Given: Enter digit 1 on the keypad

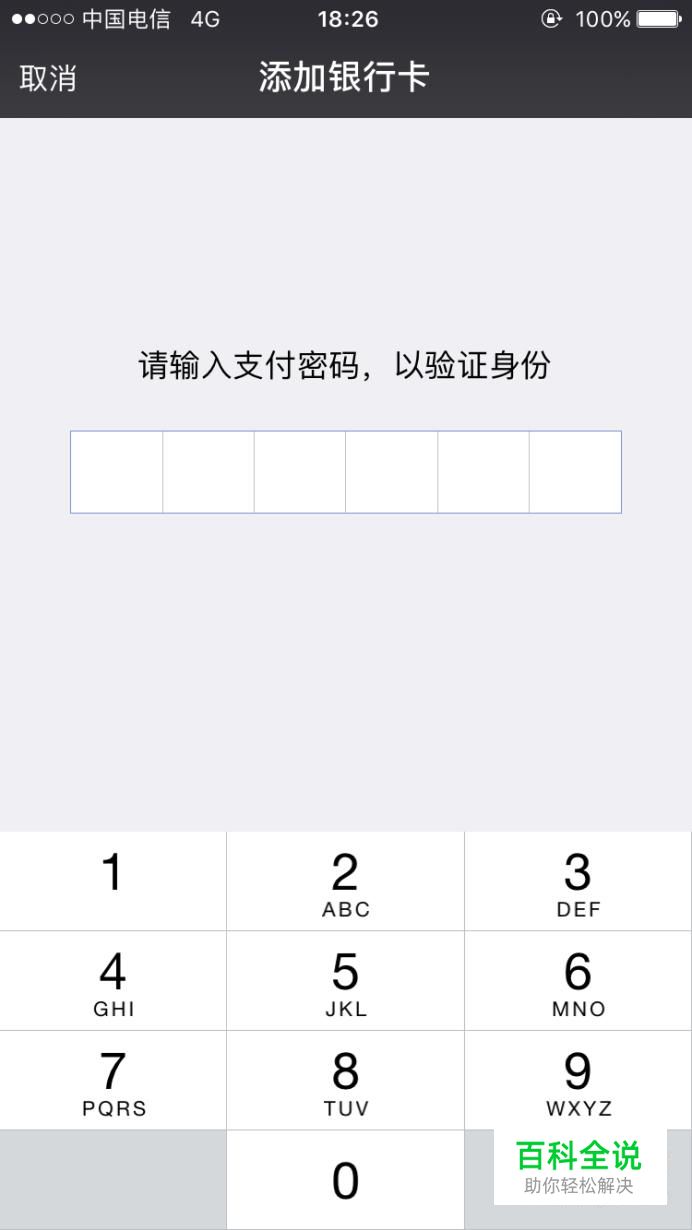Looking at the screenshot, I should (x=113, y=881).
